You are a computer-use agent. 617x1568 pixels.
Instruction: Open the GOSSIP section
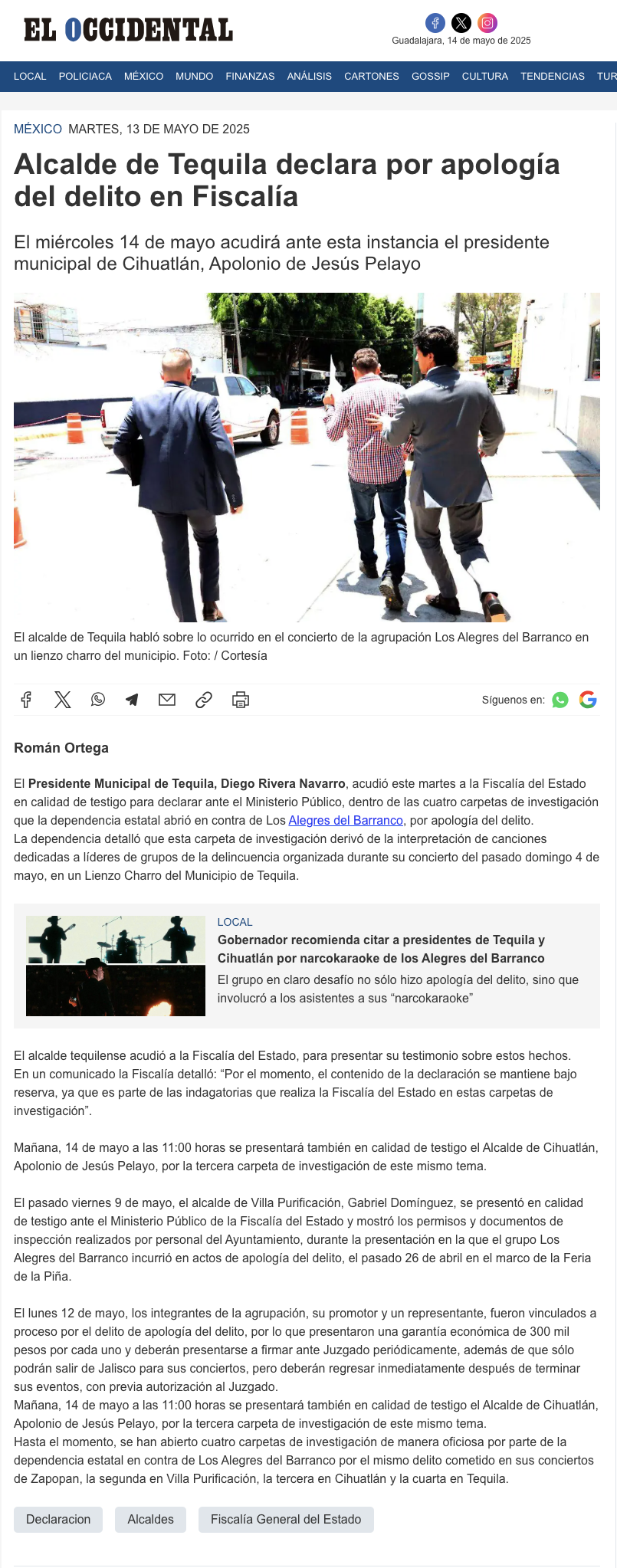[431, 77]
